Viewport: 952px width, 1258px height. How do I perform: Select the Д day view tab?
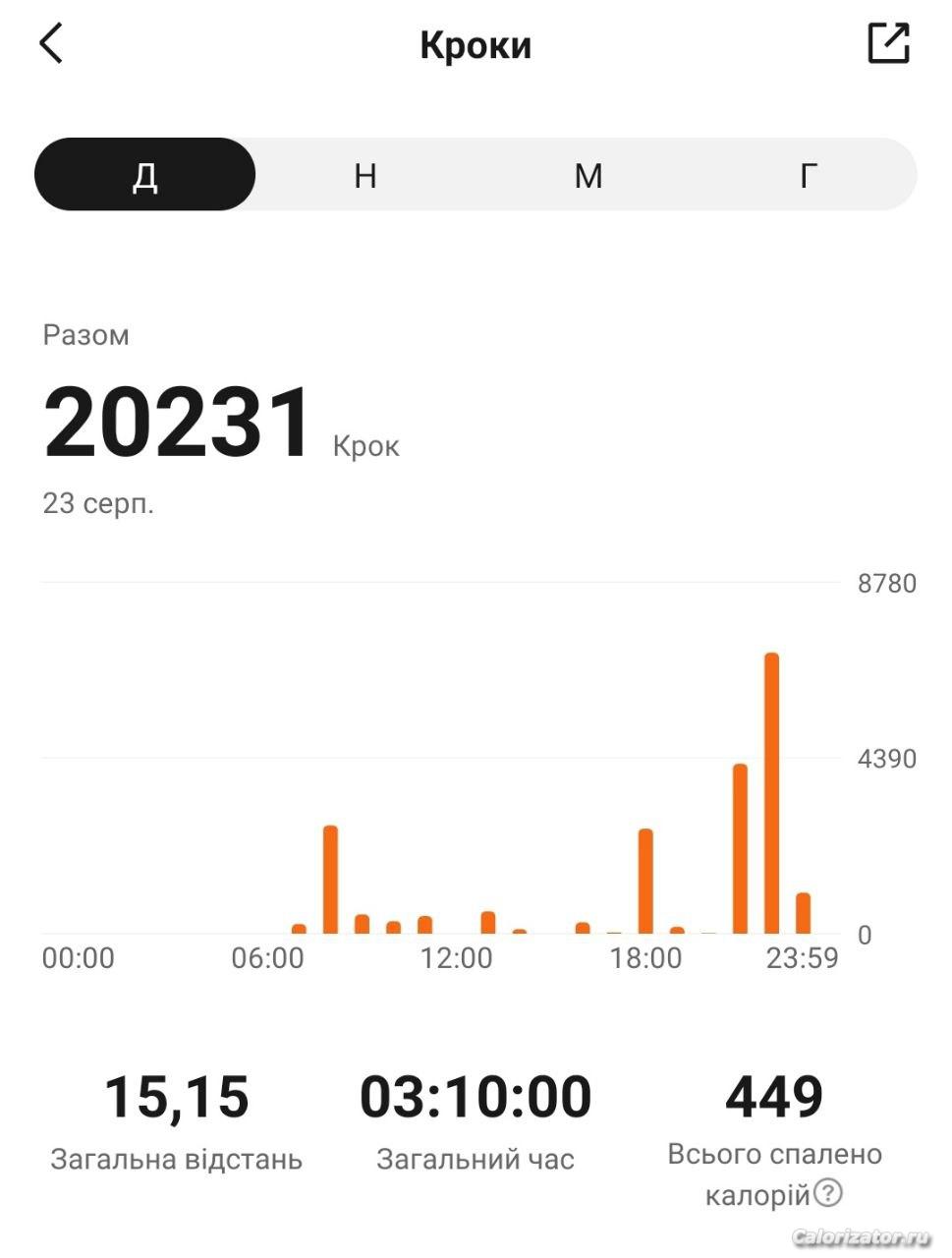point(145,175)
